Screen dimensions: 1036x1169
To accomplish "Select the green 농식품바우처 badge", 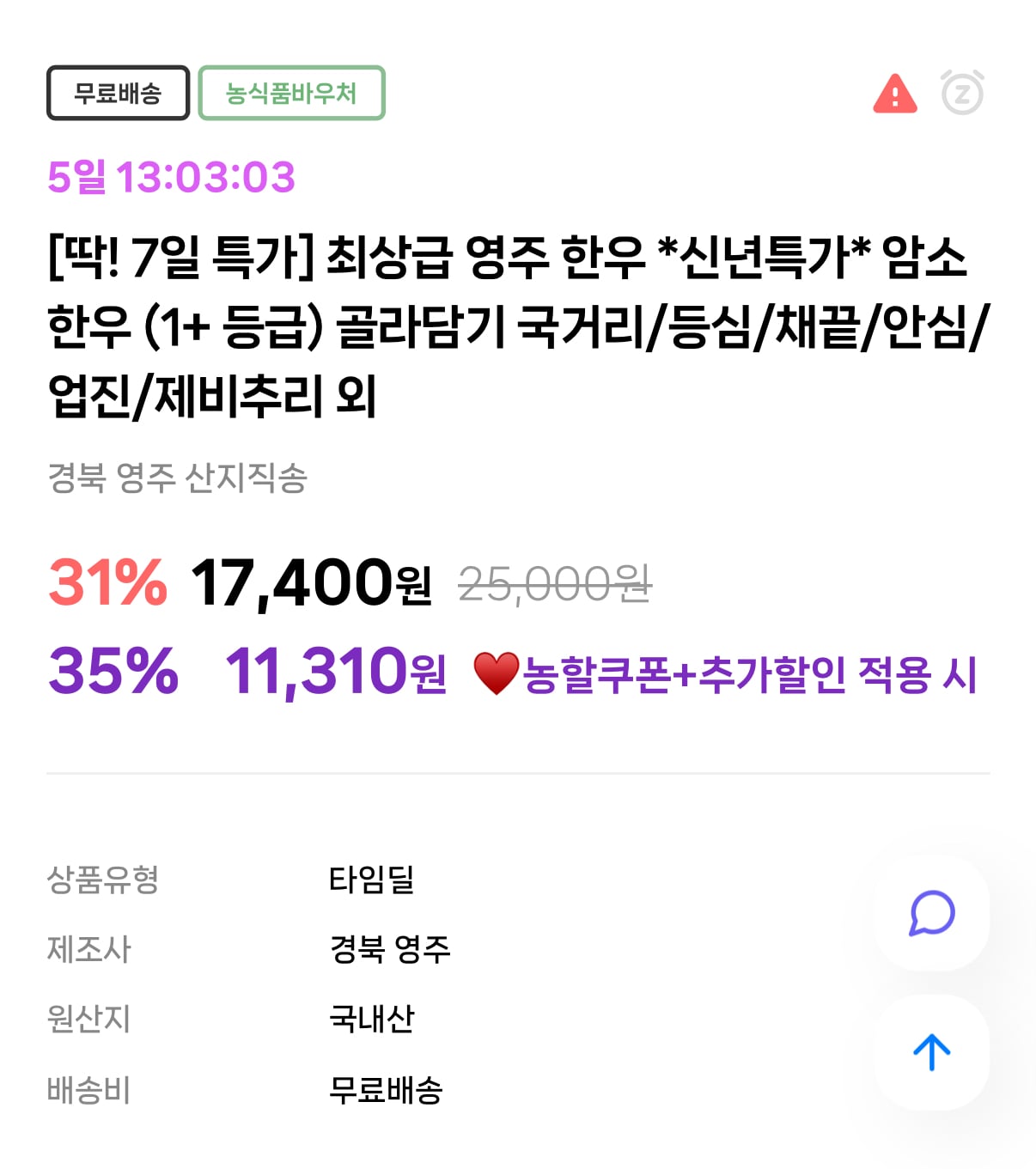I will pos(292,93).
